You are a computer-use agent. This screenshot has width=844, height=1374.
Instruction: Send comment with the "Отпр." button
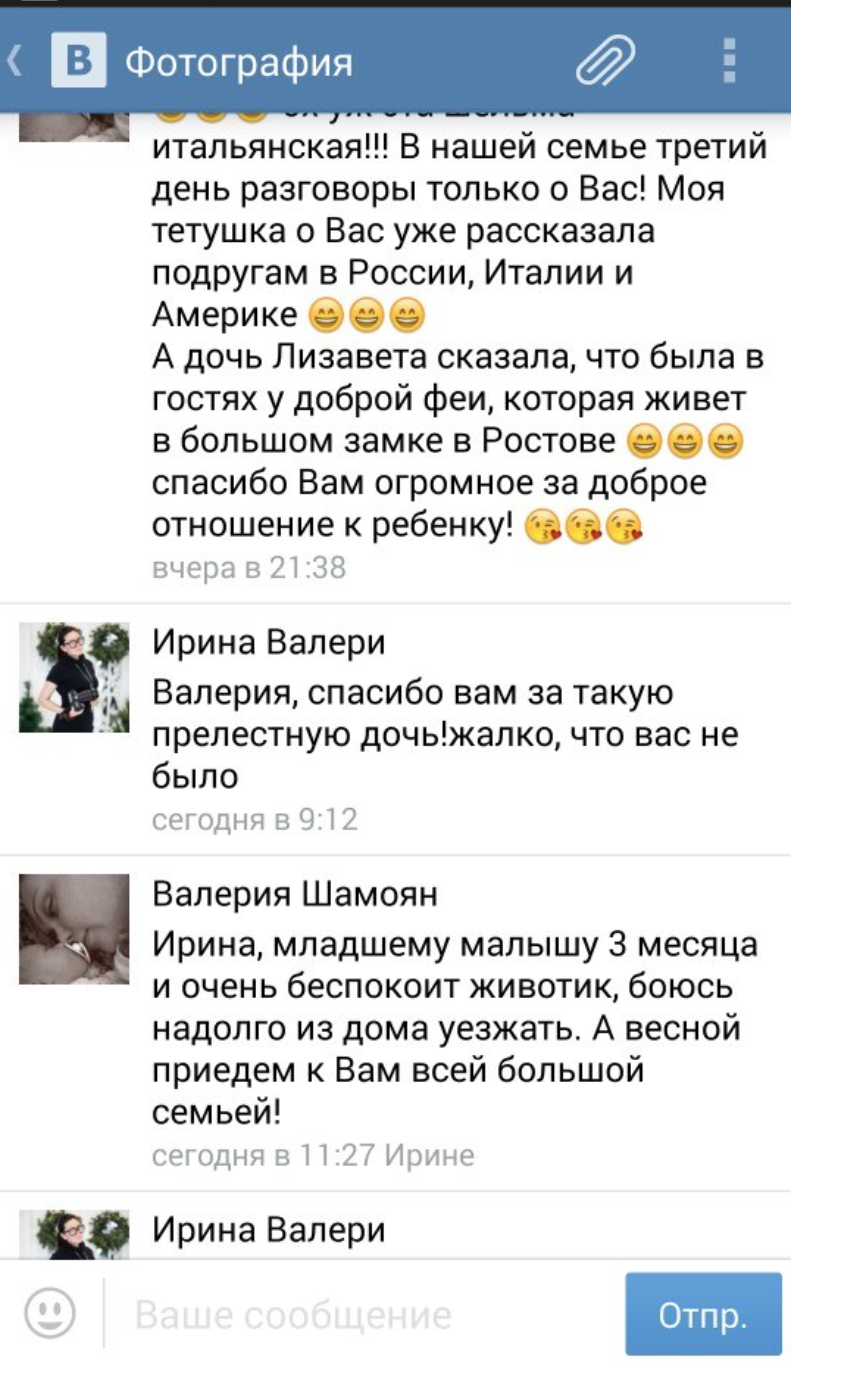point(704,1314)
